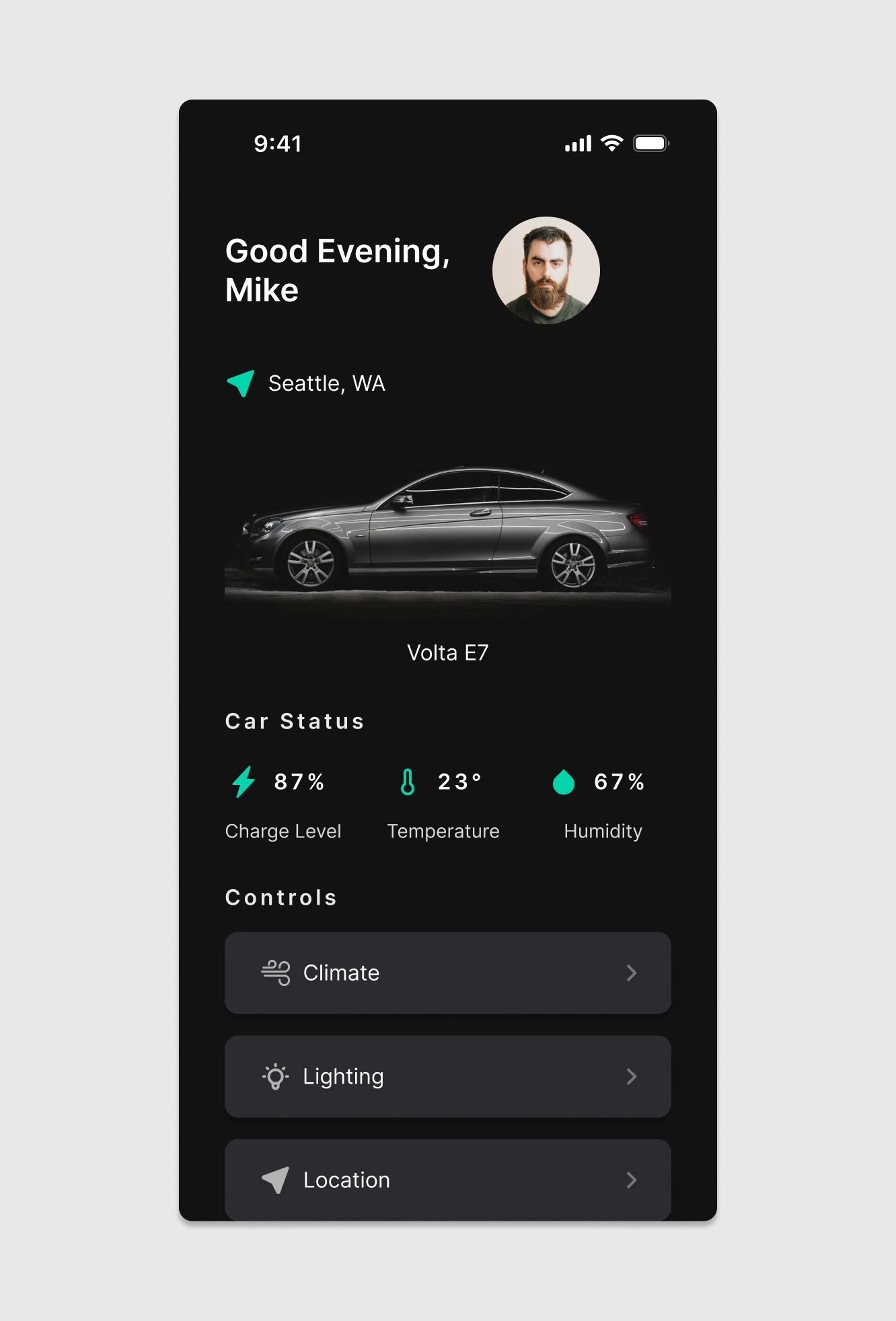The image size is (896, 1321).
Task: Click the Seattle, WA location link
Action: click(326, 383)
